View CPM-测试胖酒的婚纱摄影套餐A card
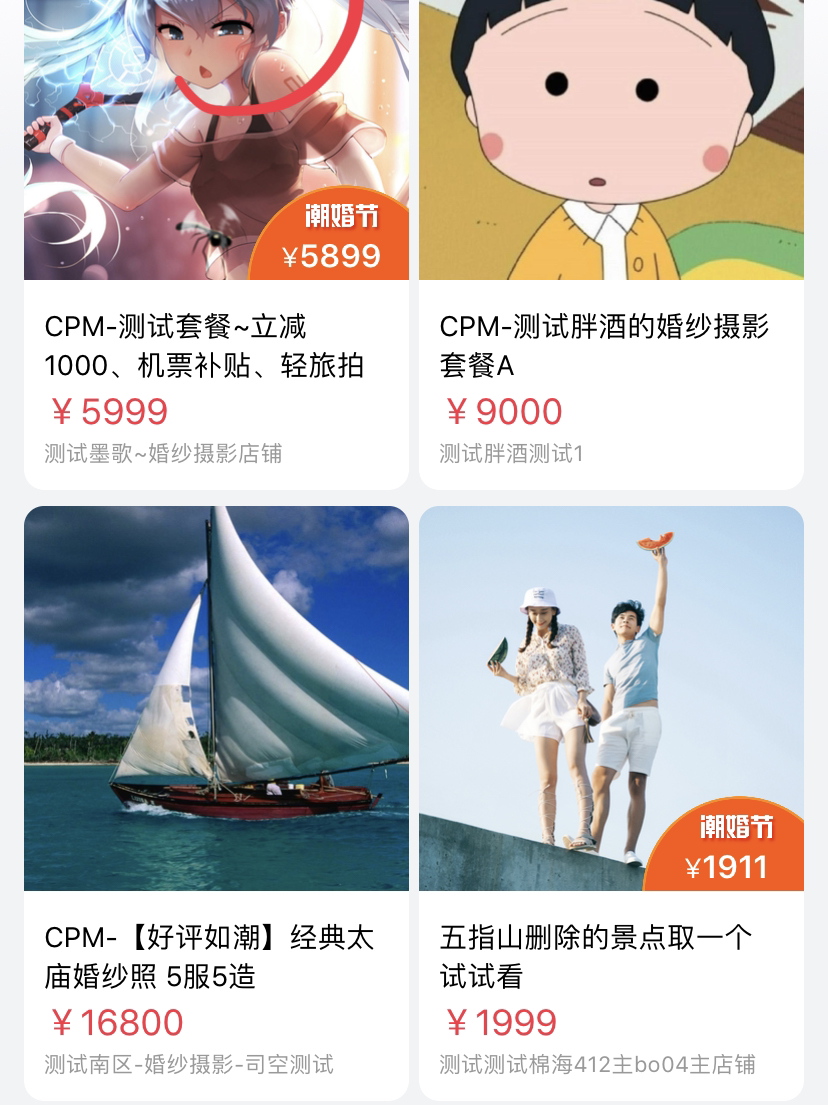The height and width of the screenshot is (1105, 828). pos(611,345)
